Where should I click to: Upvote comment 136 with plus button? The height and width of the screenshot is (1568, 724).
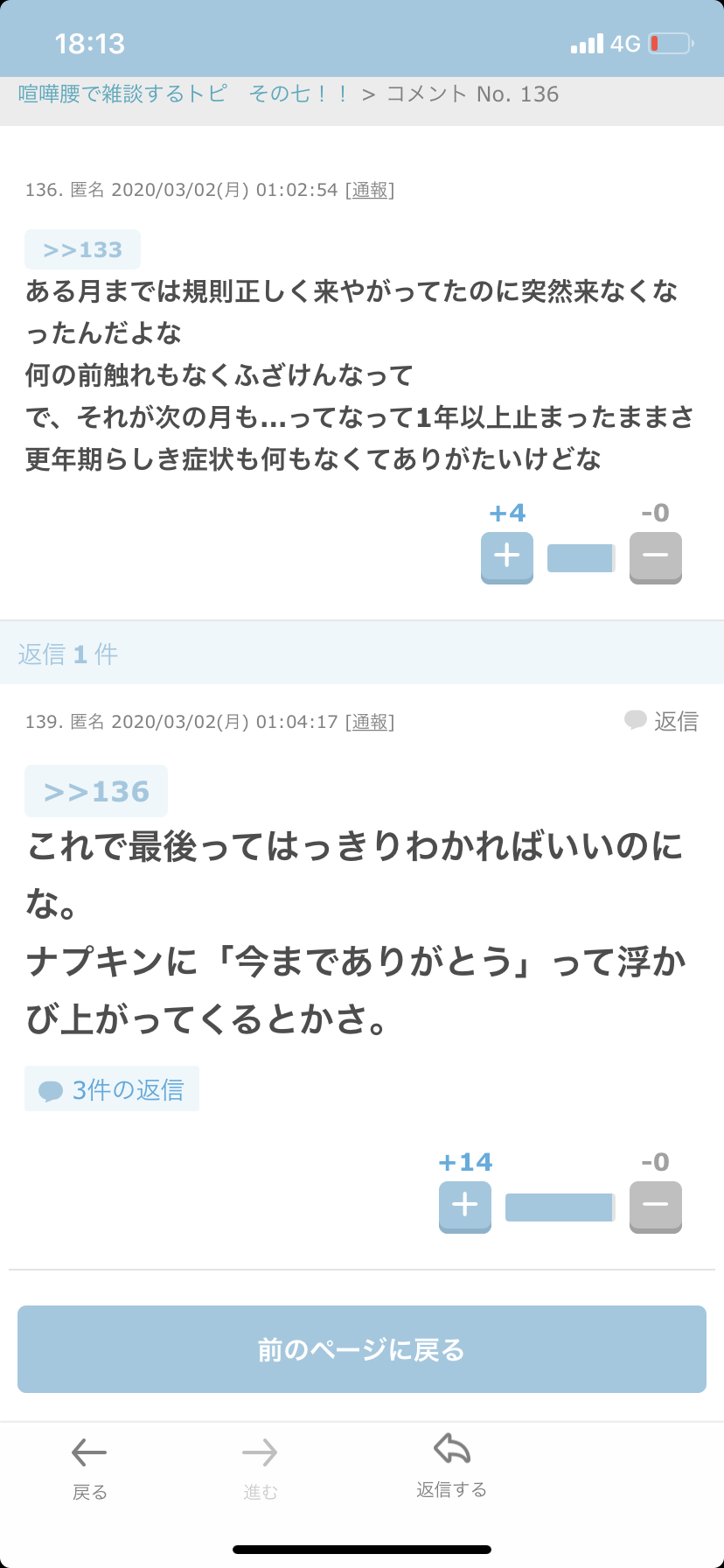coord(507,556)
